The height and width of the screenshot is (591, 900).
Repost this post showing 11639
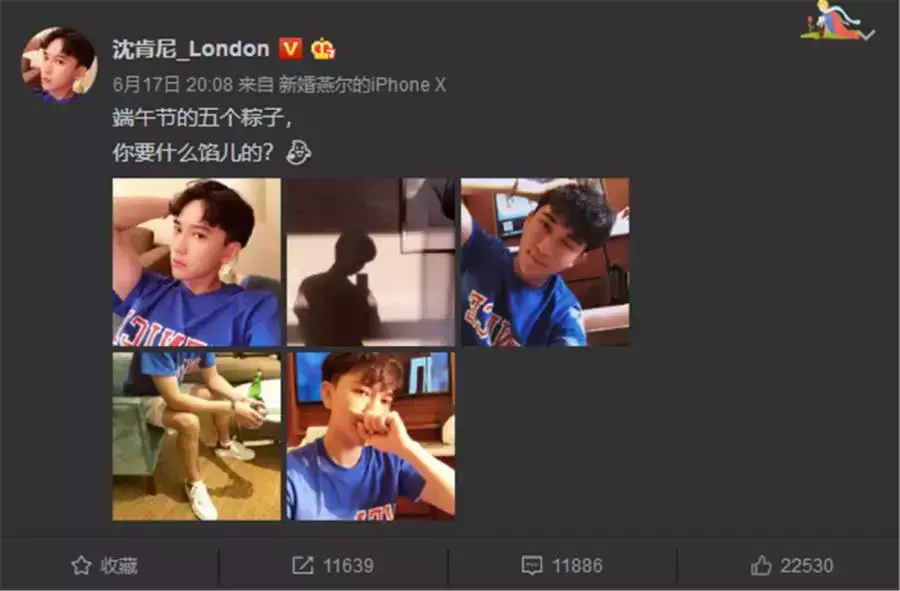pyautogui.click(x=333, y=566)
